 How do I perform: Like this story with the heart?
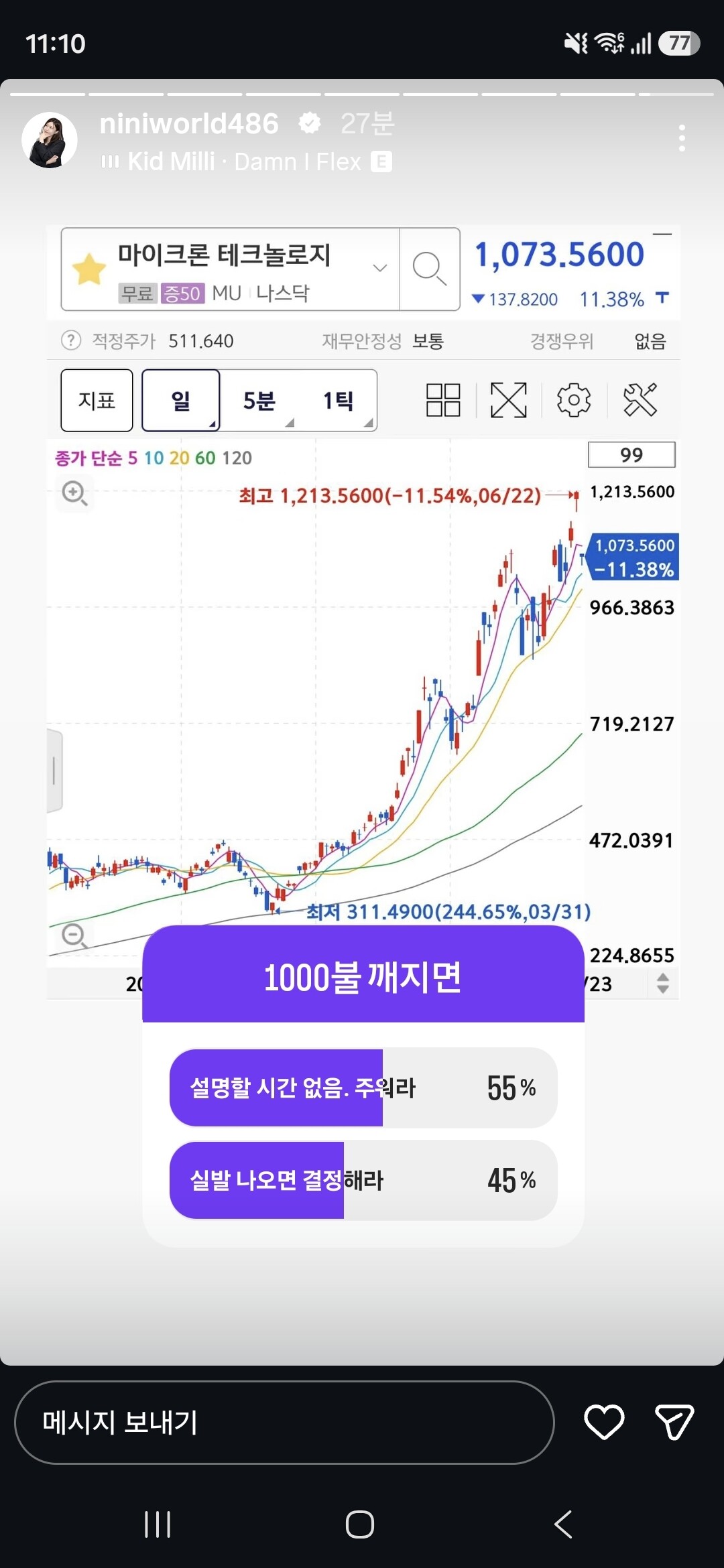tap(604, 1422)
